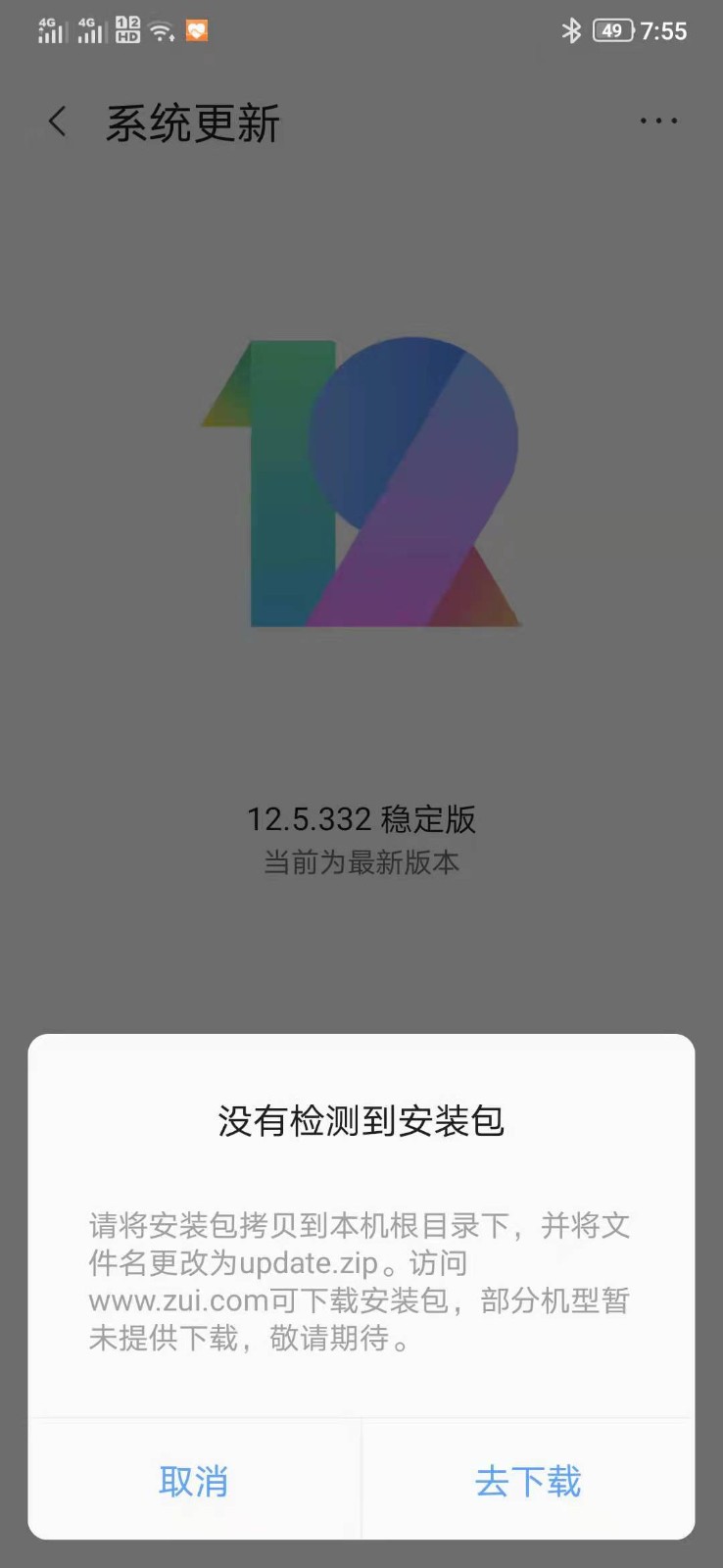Open the three-dot overflow menu
The height and width of the screenshot is (1568, 723).
click(658, 122)
